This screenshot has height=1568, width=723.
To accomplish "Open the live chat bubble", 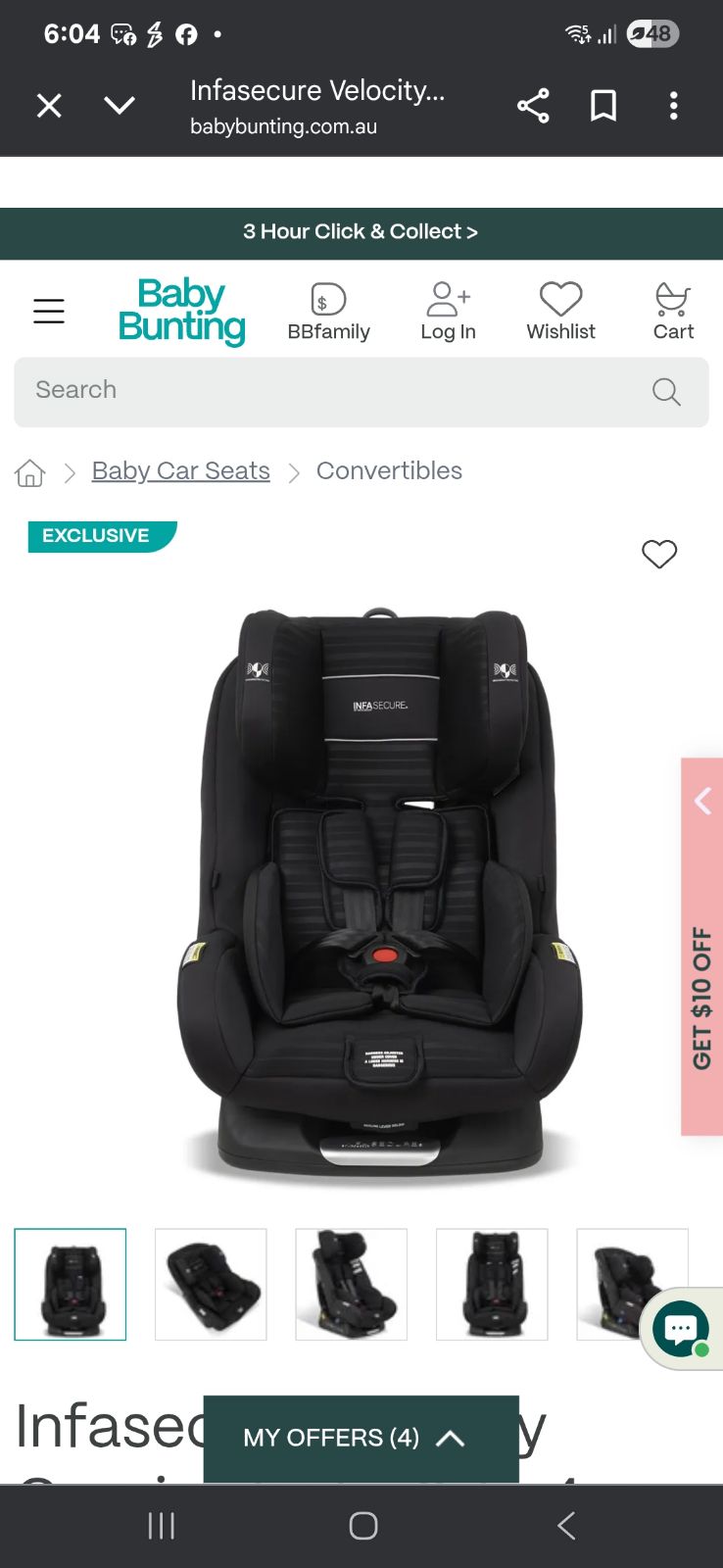I will pos(679,1328).
